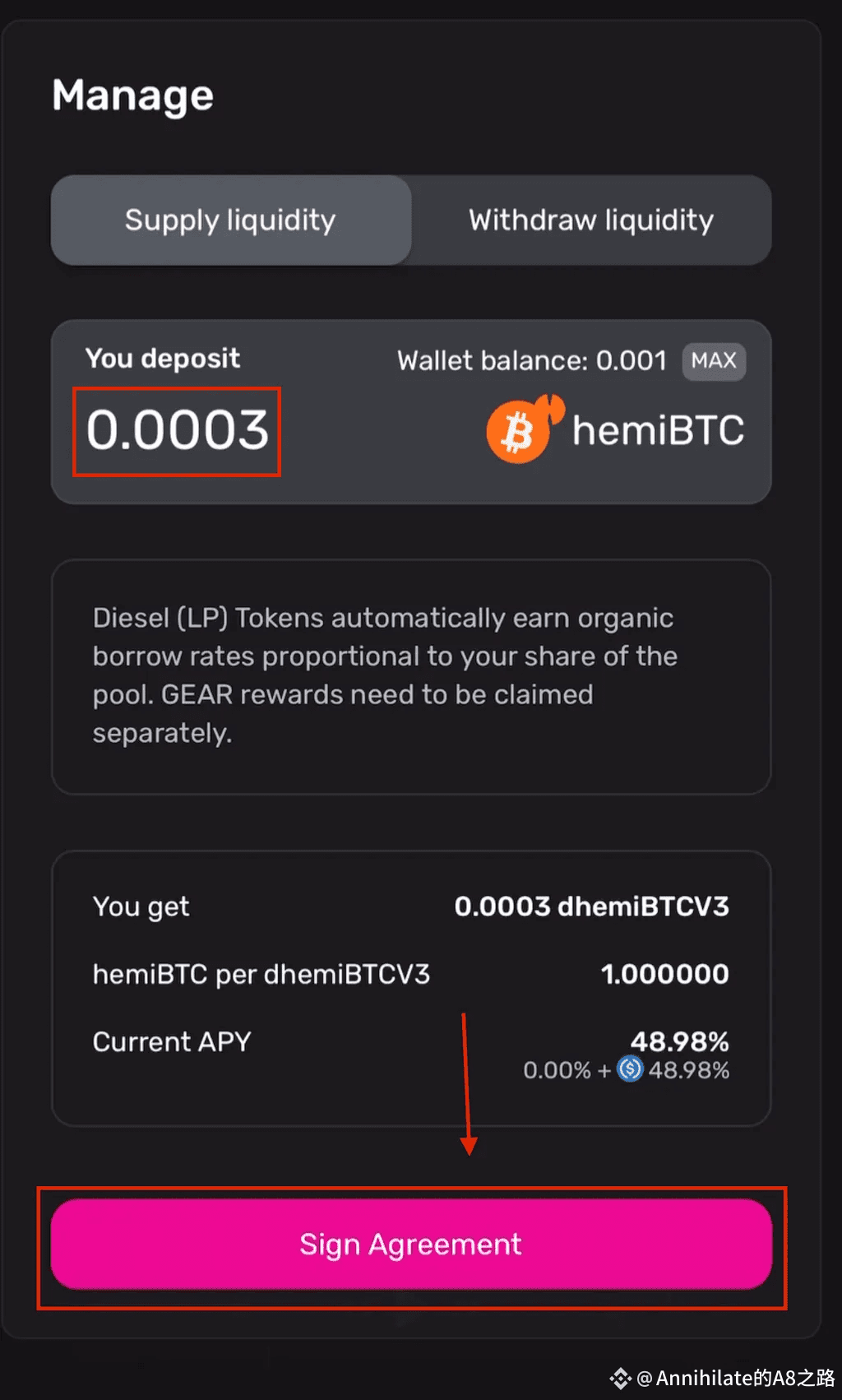This screenshot has width=842, height=1400.
Task: Tap MAX to deposit full wallet balance
Action: tap(714, 361)
